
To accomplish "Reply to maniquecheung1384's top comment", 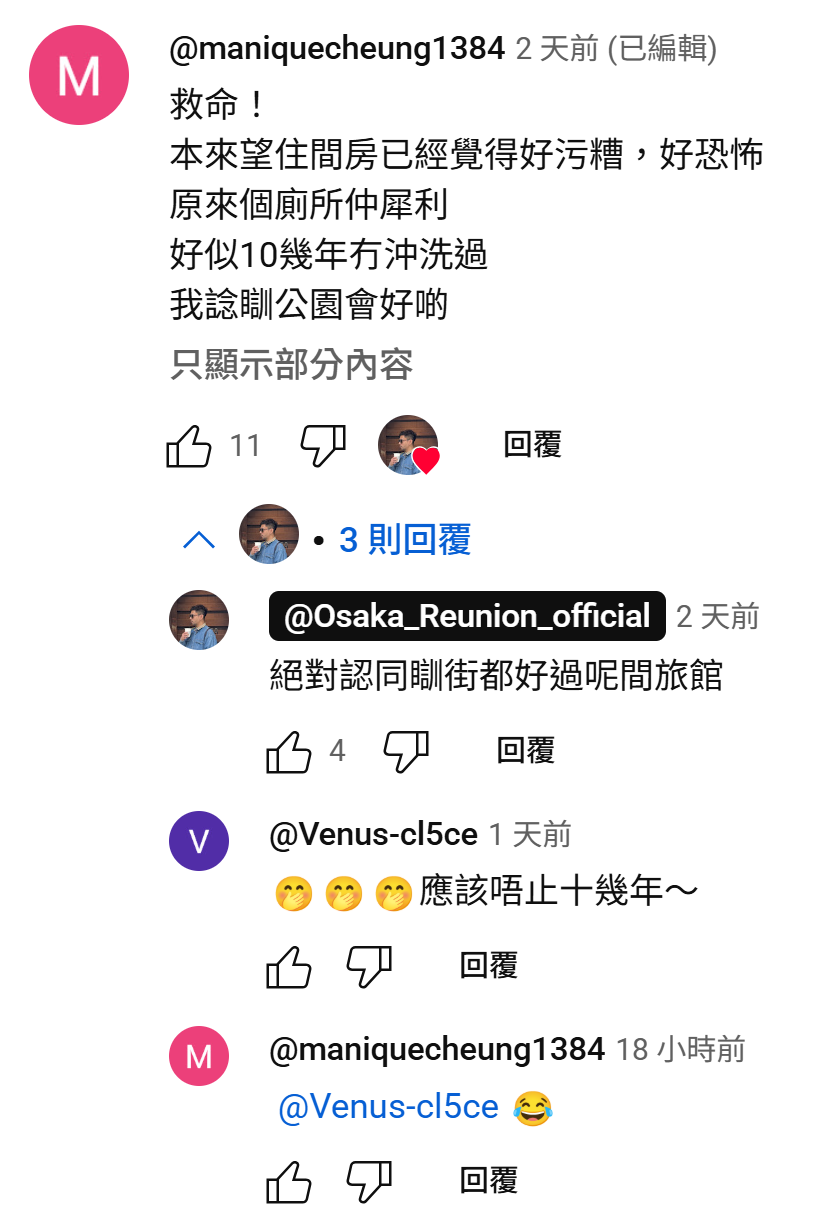I will pyautogui.click(x=532, y=445).
